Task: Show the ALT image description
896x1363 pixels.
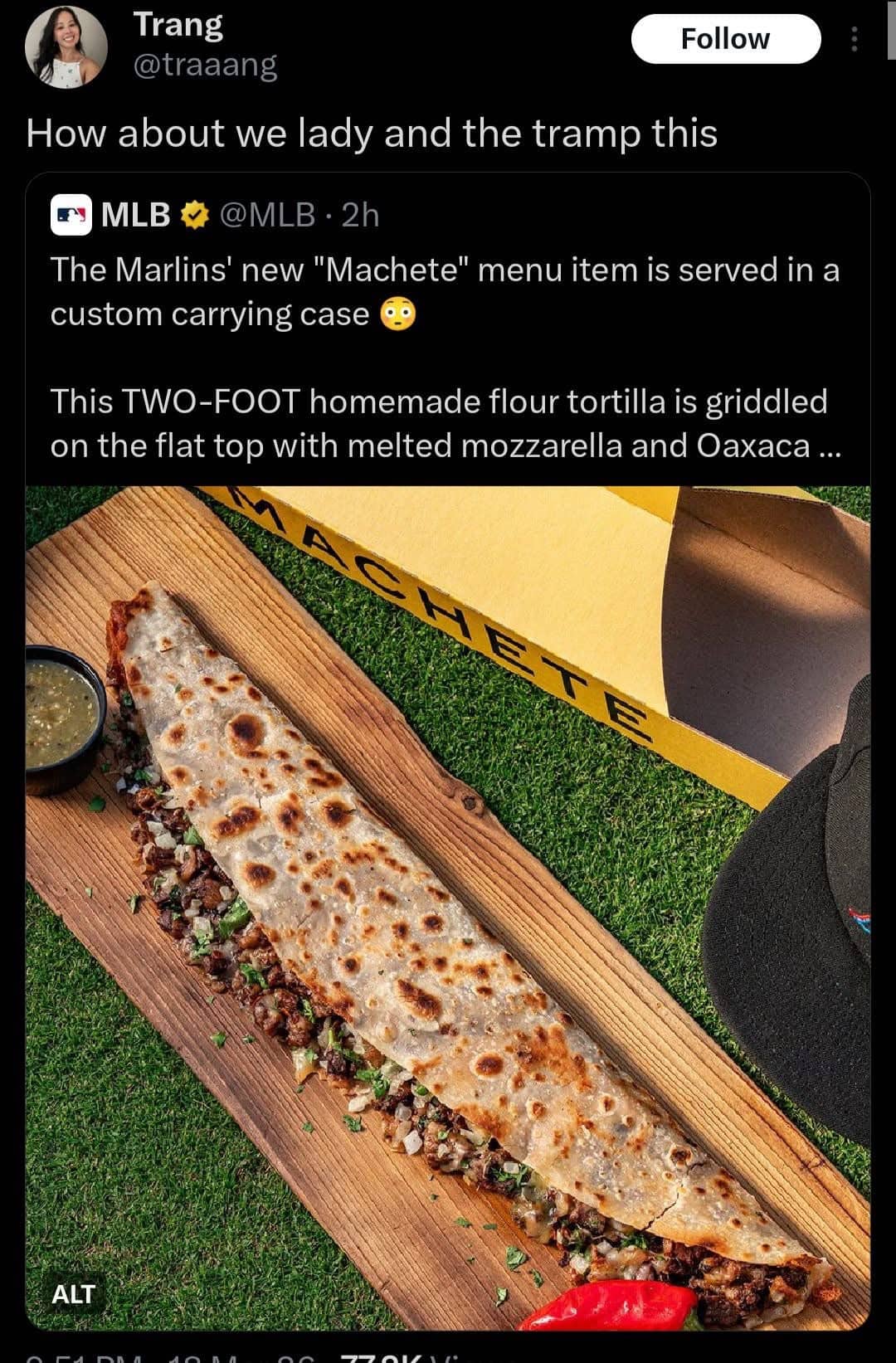Action: [73, 1293]
